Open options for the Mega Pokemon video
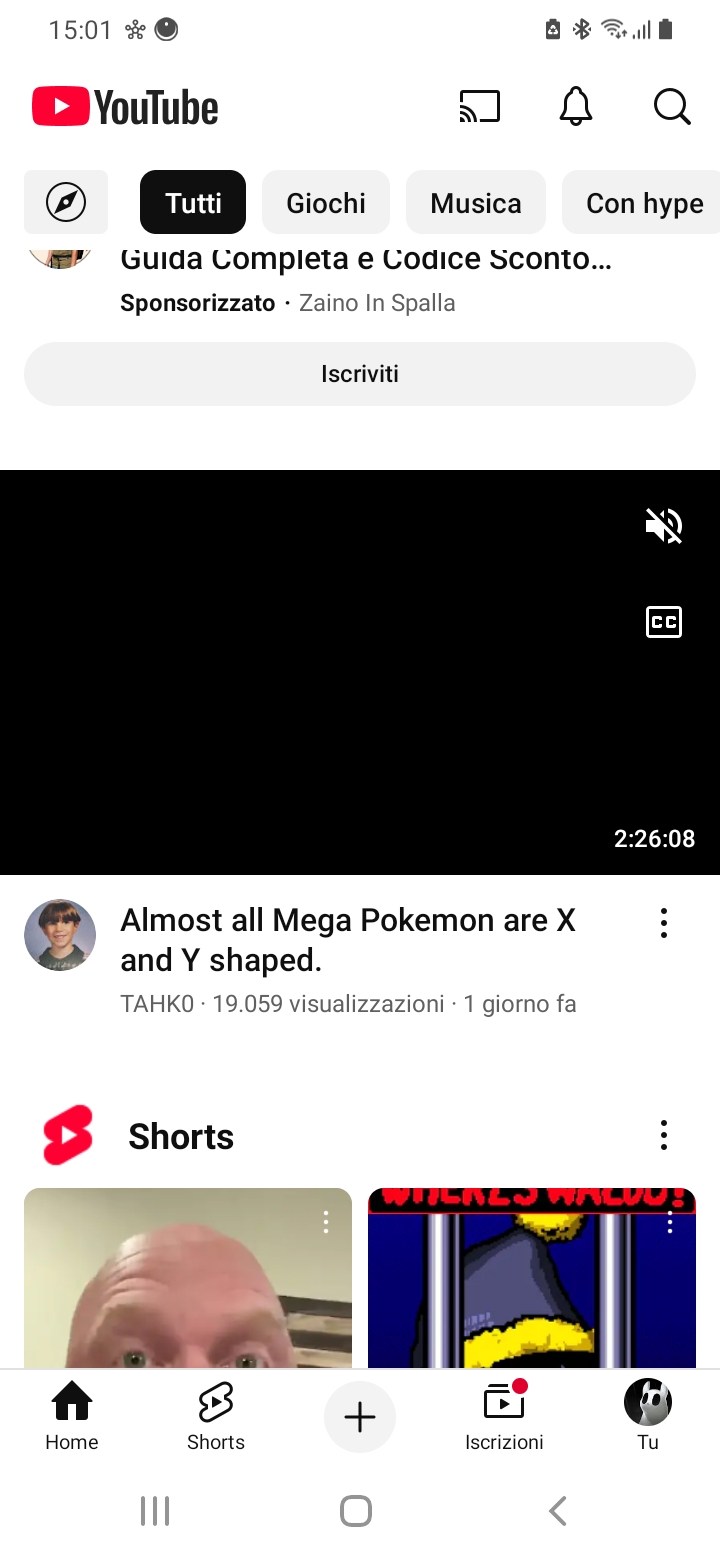720x1560 pixels. pos(664,923)
